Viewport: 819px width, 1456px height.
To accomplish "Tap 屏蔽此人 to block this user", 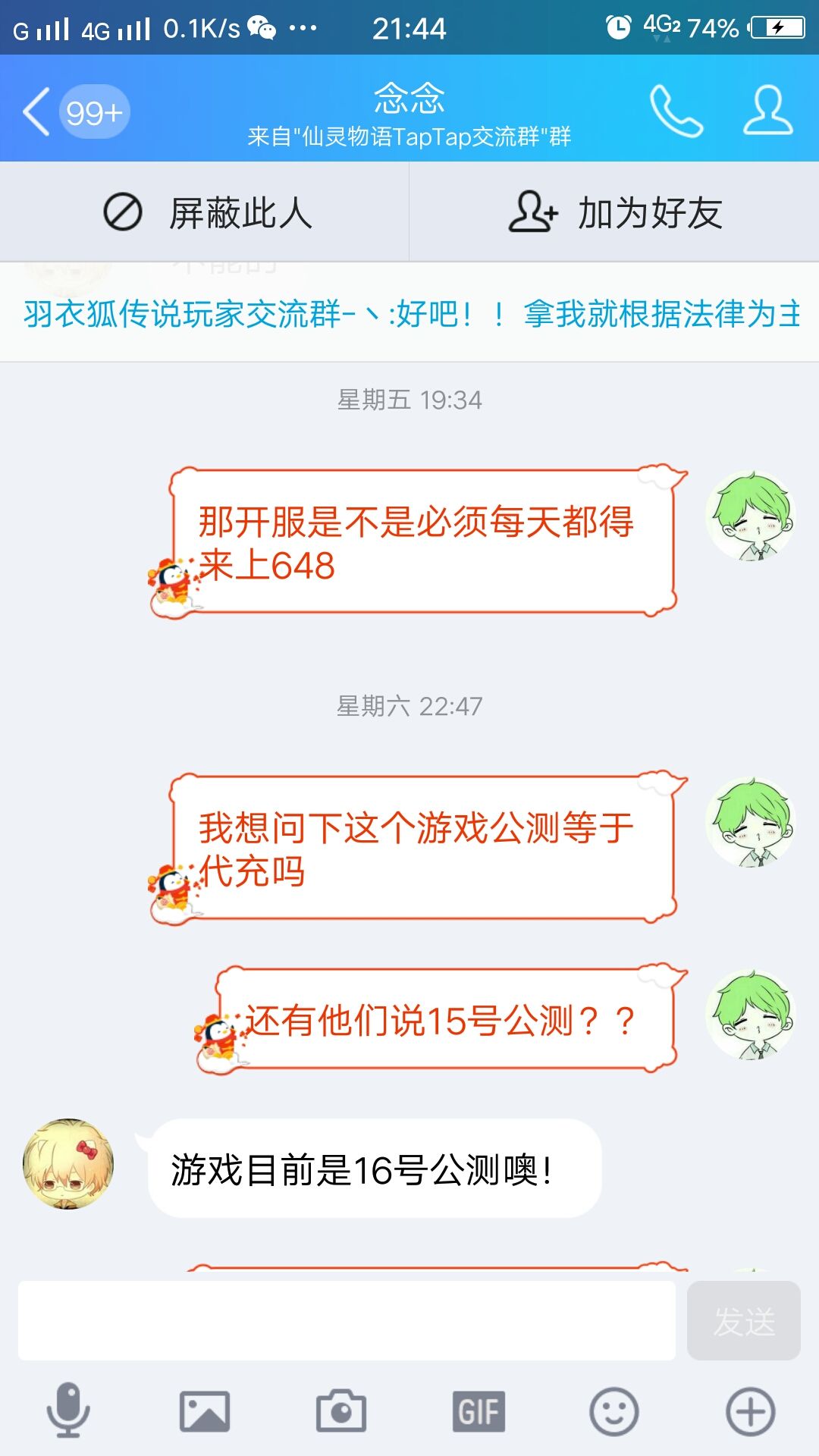I will pyautogui.click(x=205, y=213).
